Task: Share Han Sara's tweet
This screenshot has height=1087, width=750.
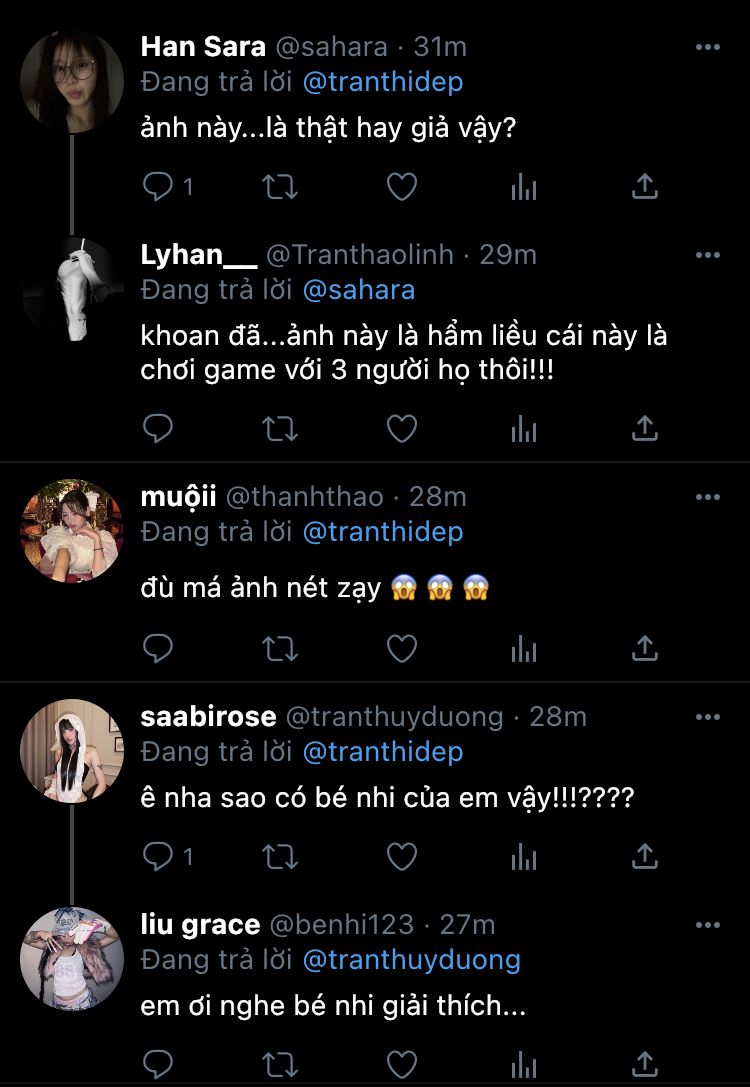Action: tap(645, 186)
